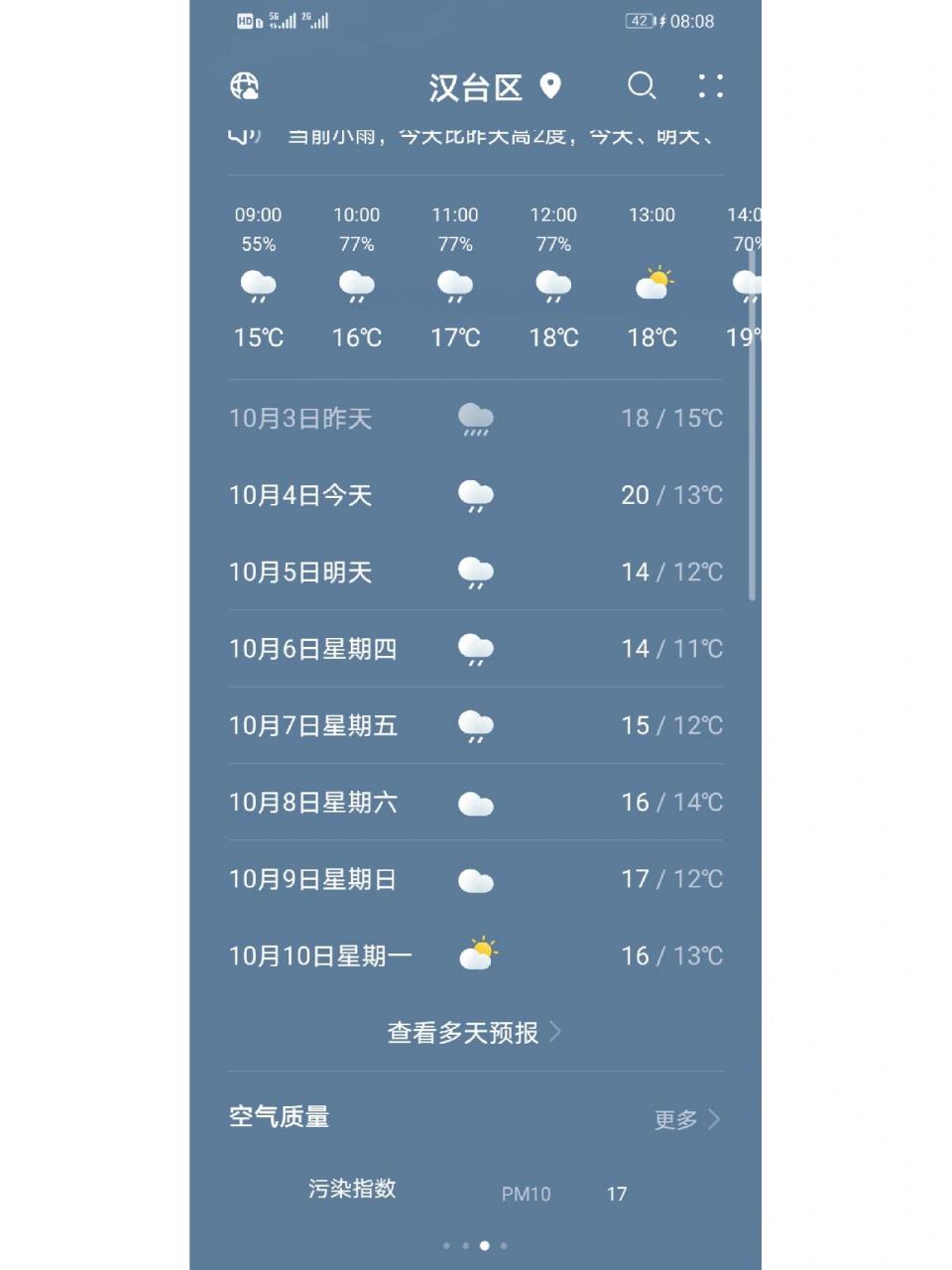Open the weather search magnifier

tap(642, 87)
